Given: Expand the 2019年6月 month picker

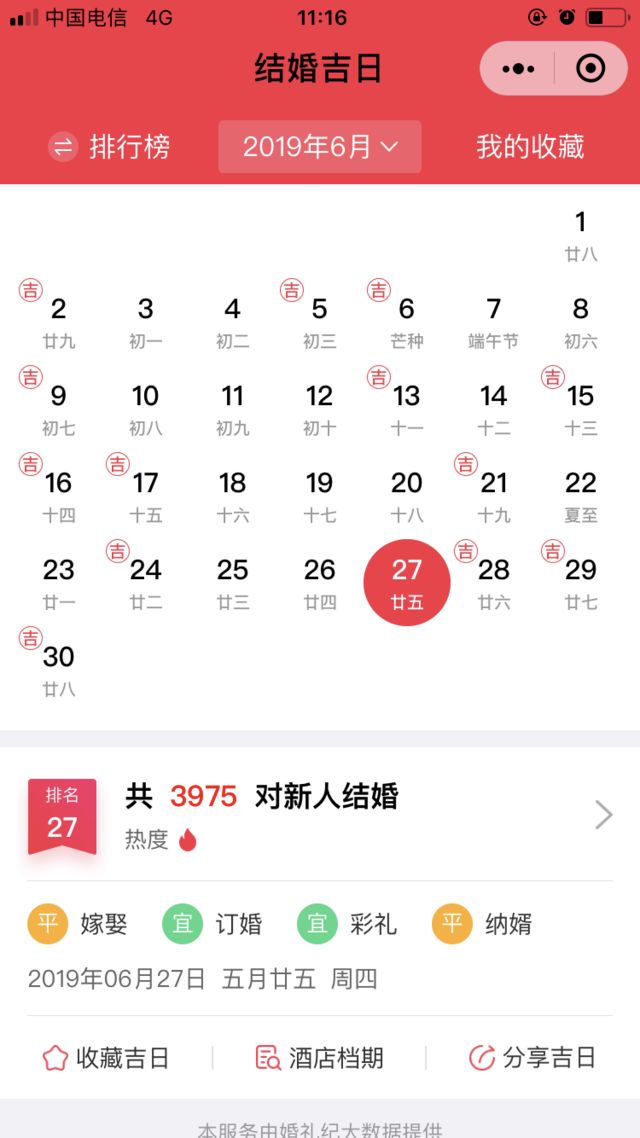Looking at the screenshot, I should (x=320, y=147).
